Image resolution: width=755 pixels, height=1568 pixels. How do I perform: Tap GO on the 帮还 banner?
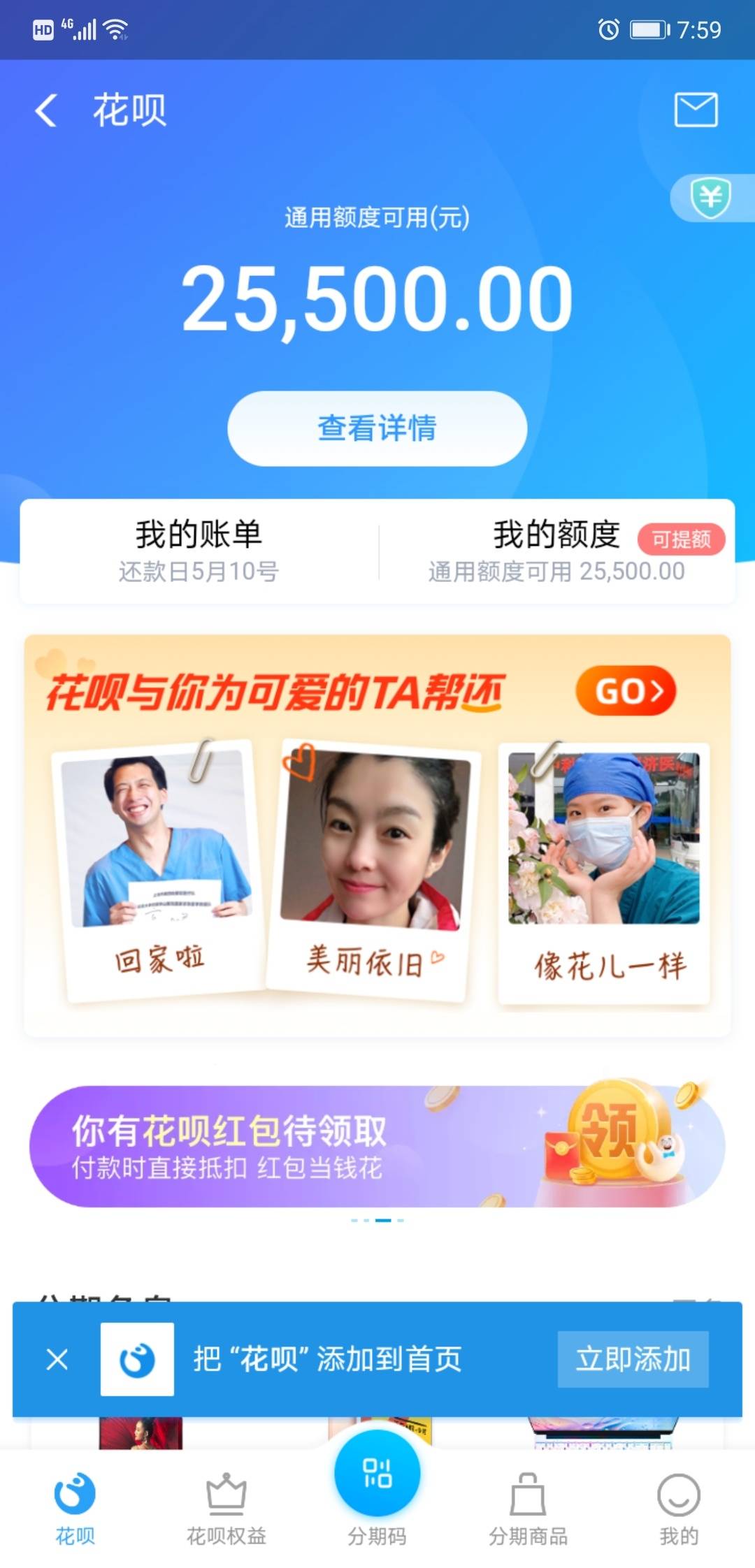626,690
